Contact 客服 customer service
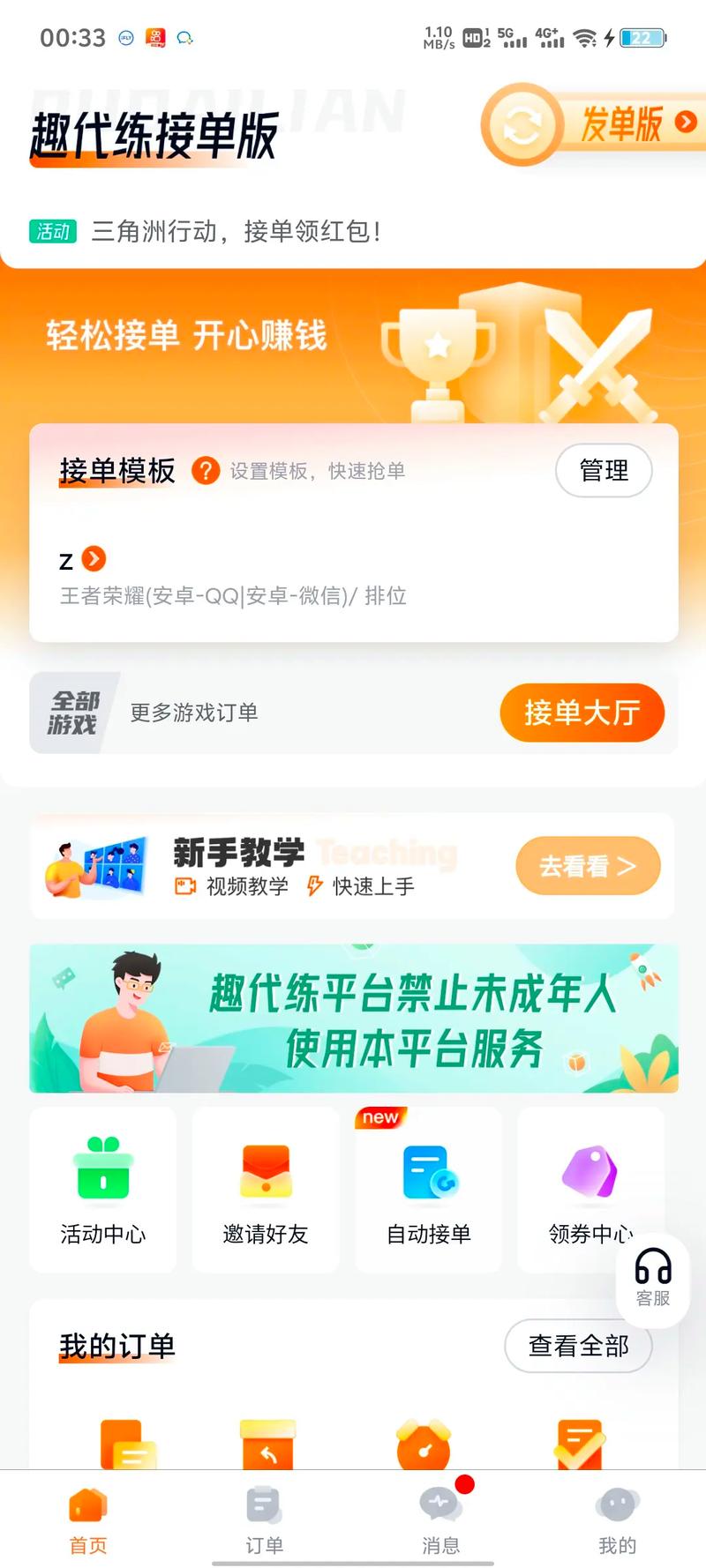 pyautogui.click(x=653, y=1277)
